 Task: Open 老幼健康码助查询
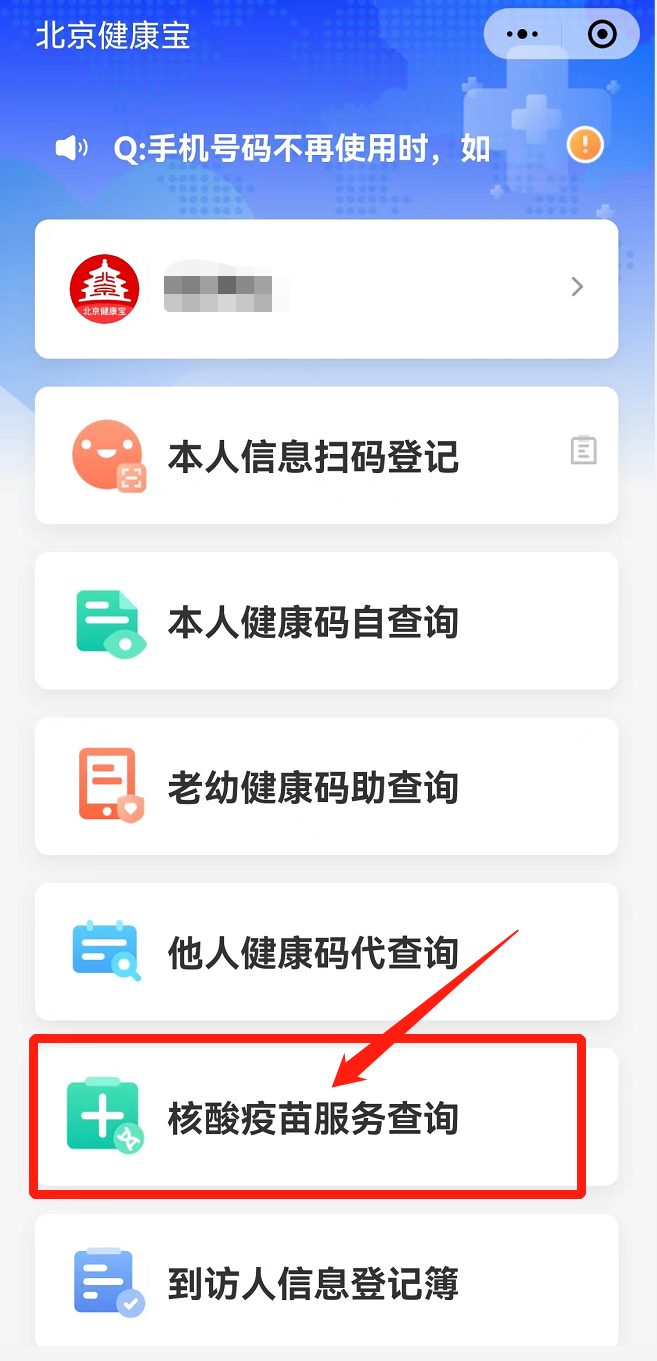[326, 786]
